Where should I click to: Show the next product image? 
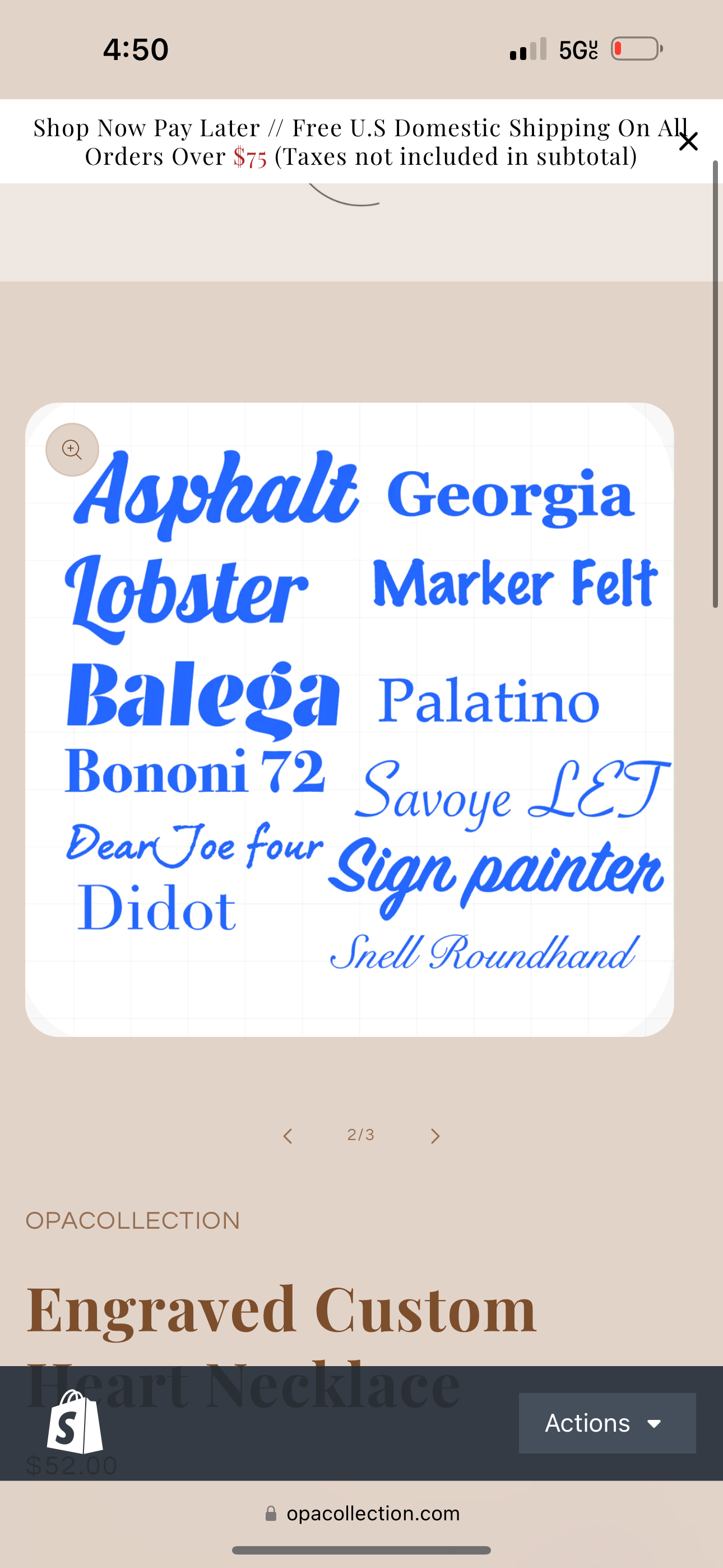pos(434,1136)
